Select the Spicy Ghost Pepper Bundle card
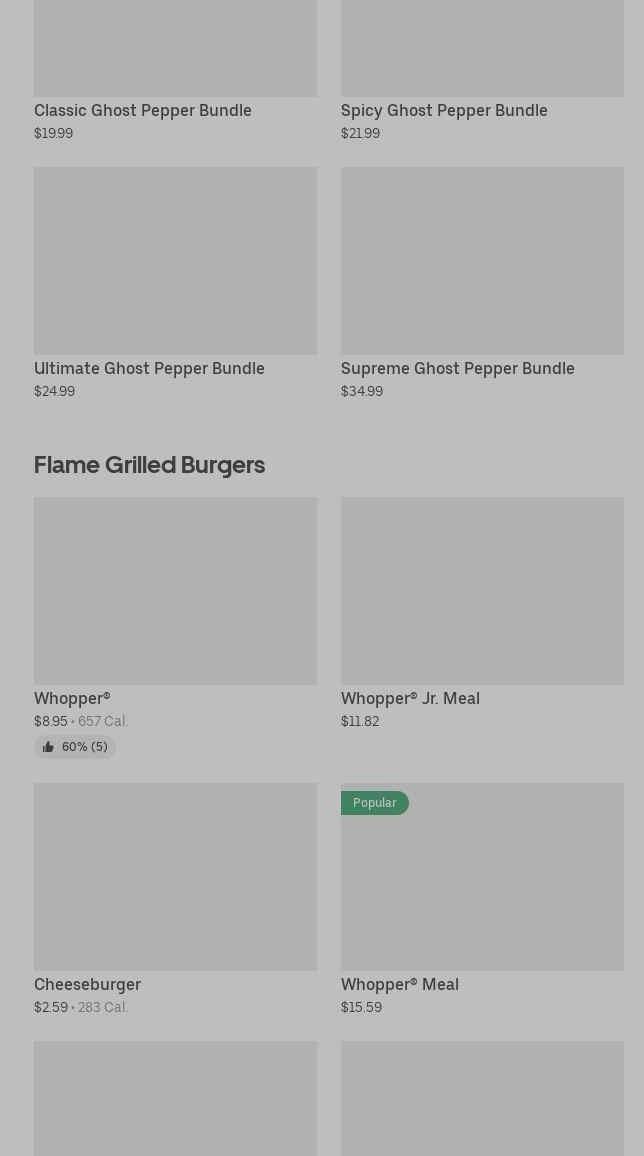Screen dimensions: 644x1156 [482, 60]
